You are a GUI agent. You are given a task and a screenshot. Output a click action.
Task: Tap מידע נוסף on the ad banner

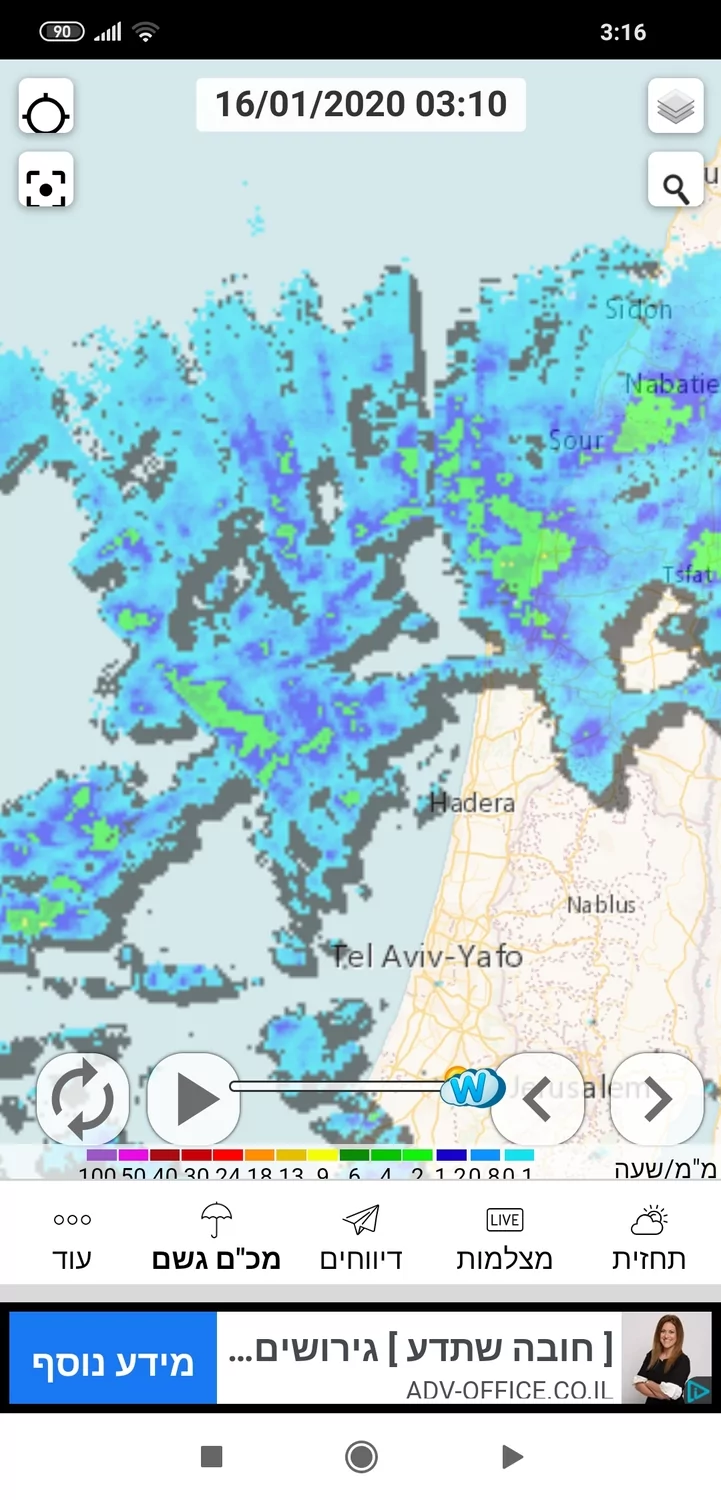pyautogui.click(x=113, y=1358)
